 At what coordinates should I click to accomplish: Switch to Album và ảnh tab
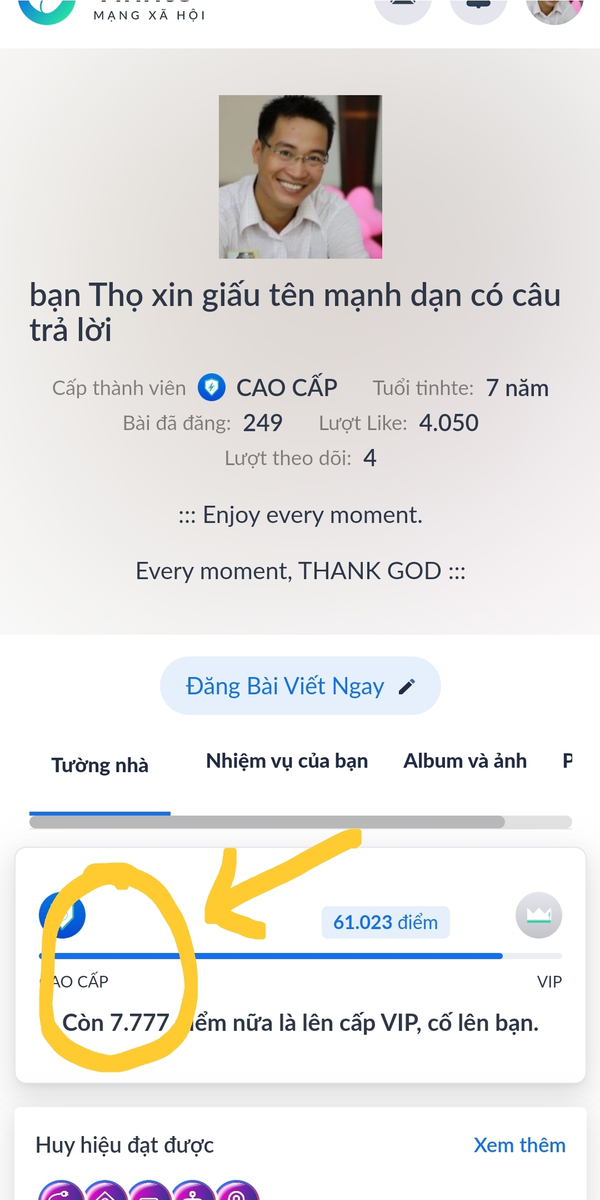click(x=465, y=761)
